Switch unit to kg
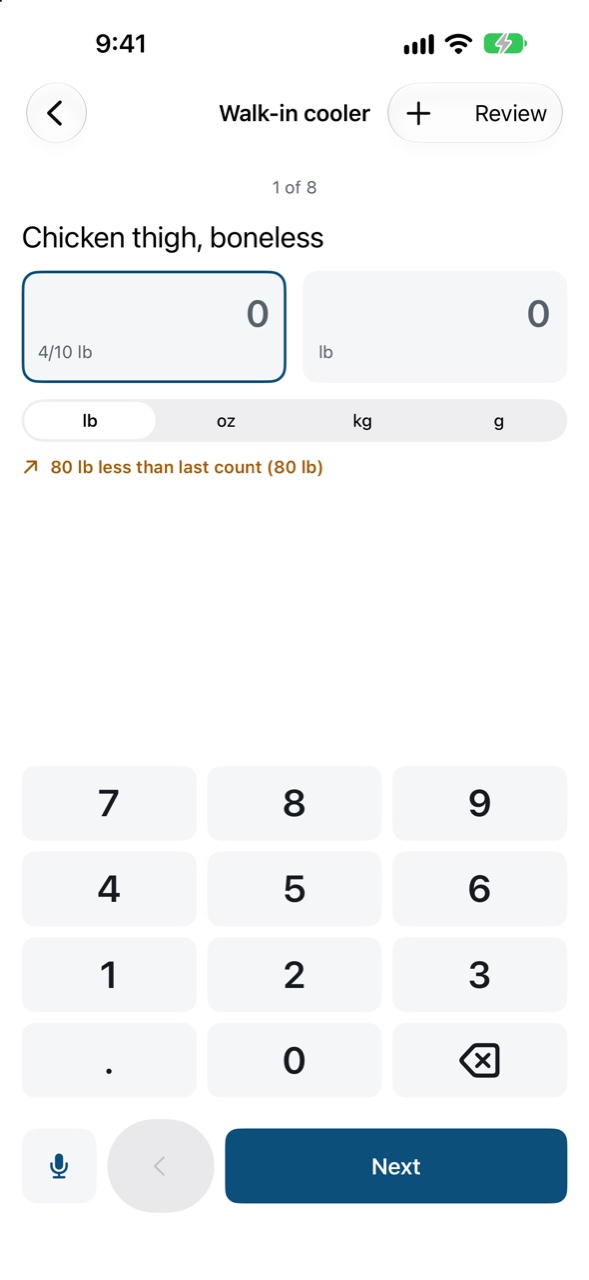The height and width of the screenshot is (1280, 589). click(362, 421)
